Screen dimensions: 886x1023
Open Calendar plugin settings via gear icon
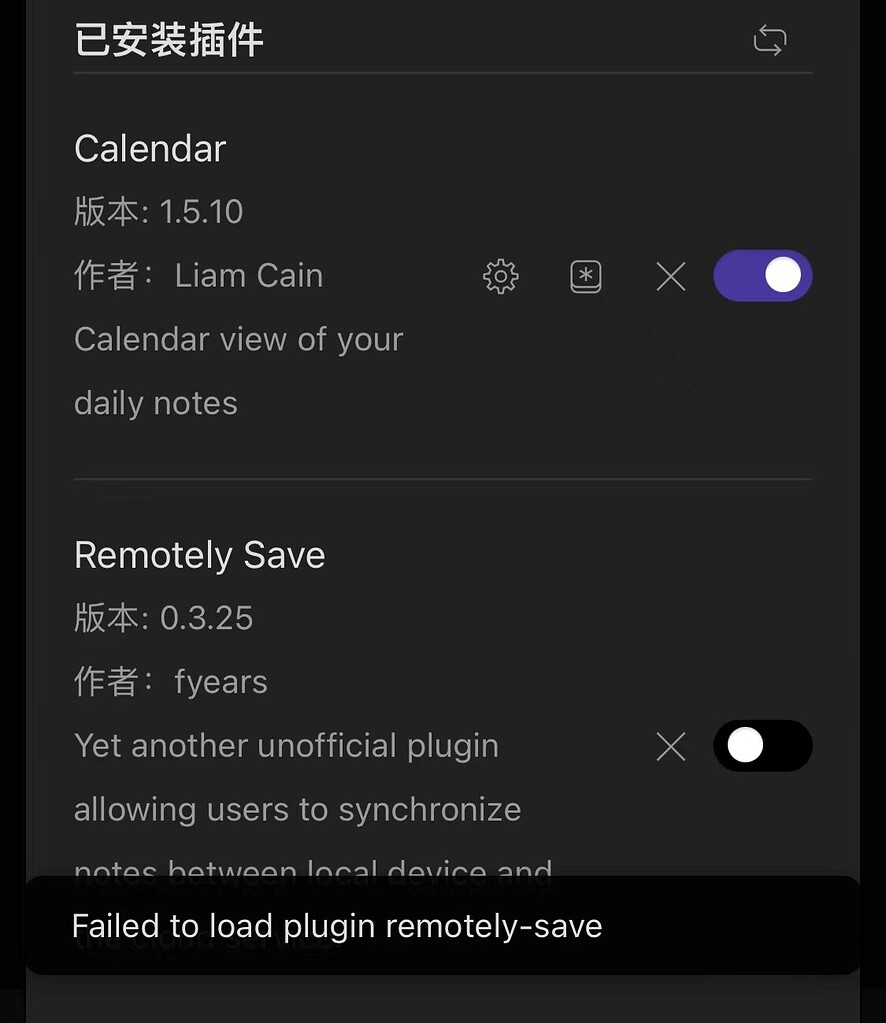(x=500, y=276)
